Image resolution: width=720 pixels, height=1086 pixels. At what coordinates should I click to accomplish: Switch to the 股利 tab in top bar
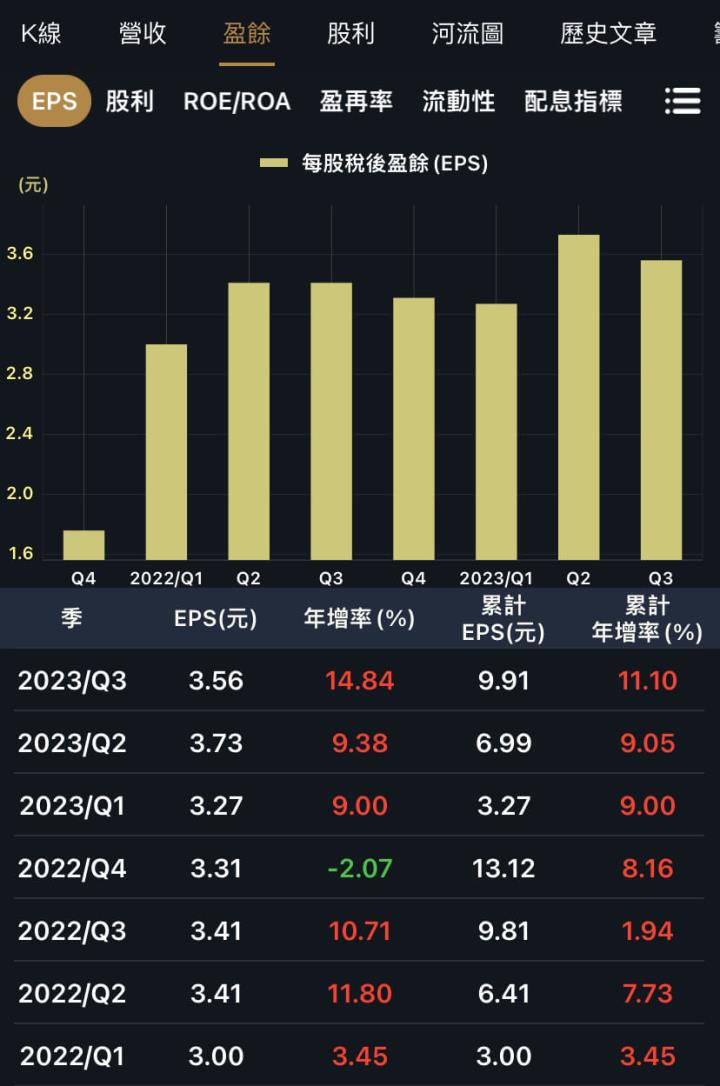coord(351,32)
